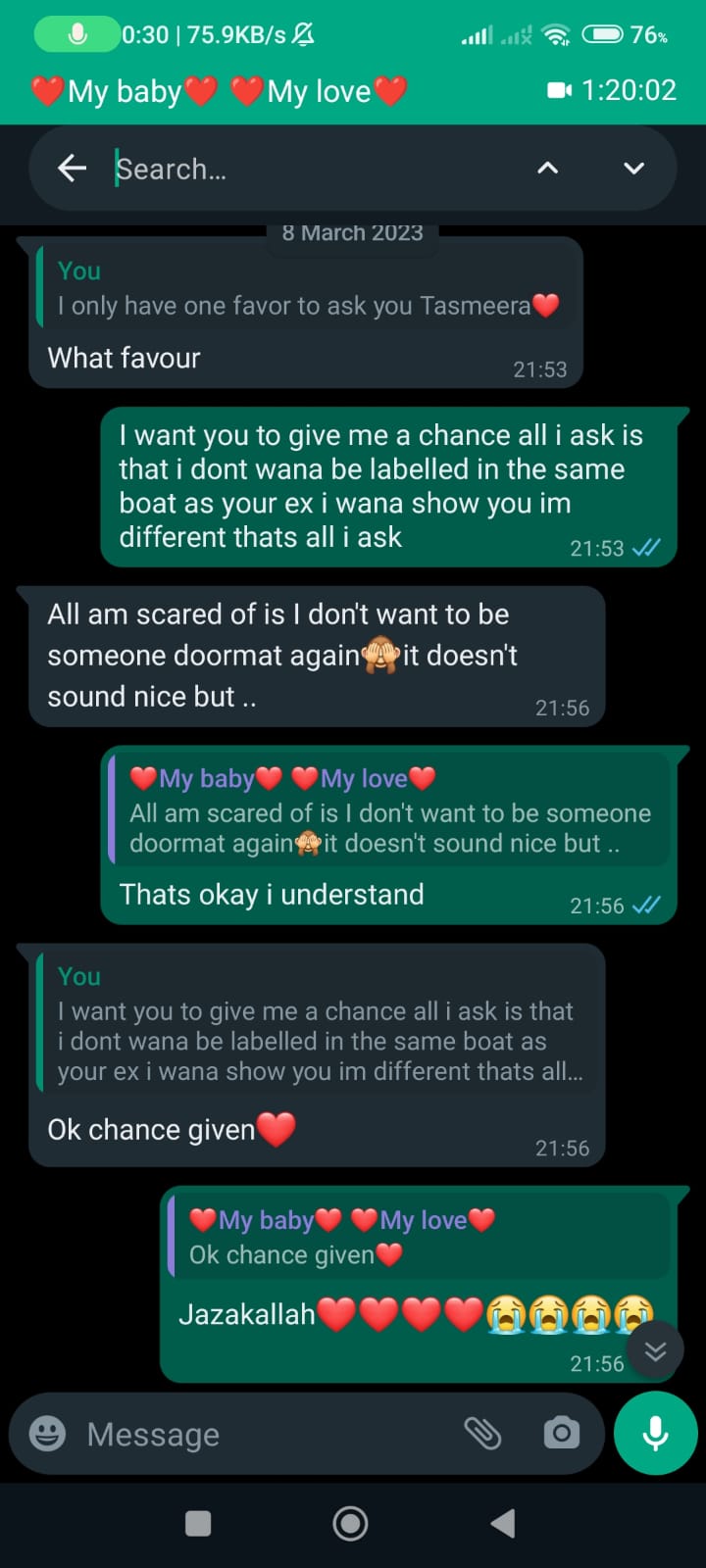Jump to next search result arrow

pos(634,169)
